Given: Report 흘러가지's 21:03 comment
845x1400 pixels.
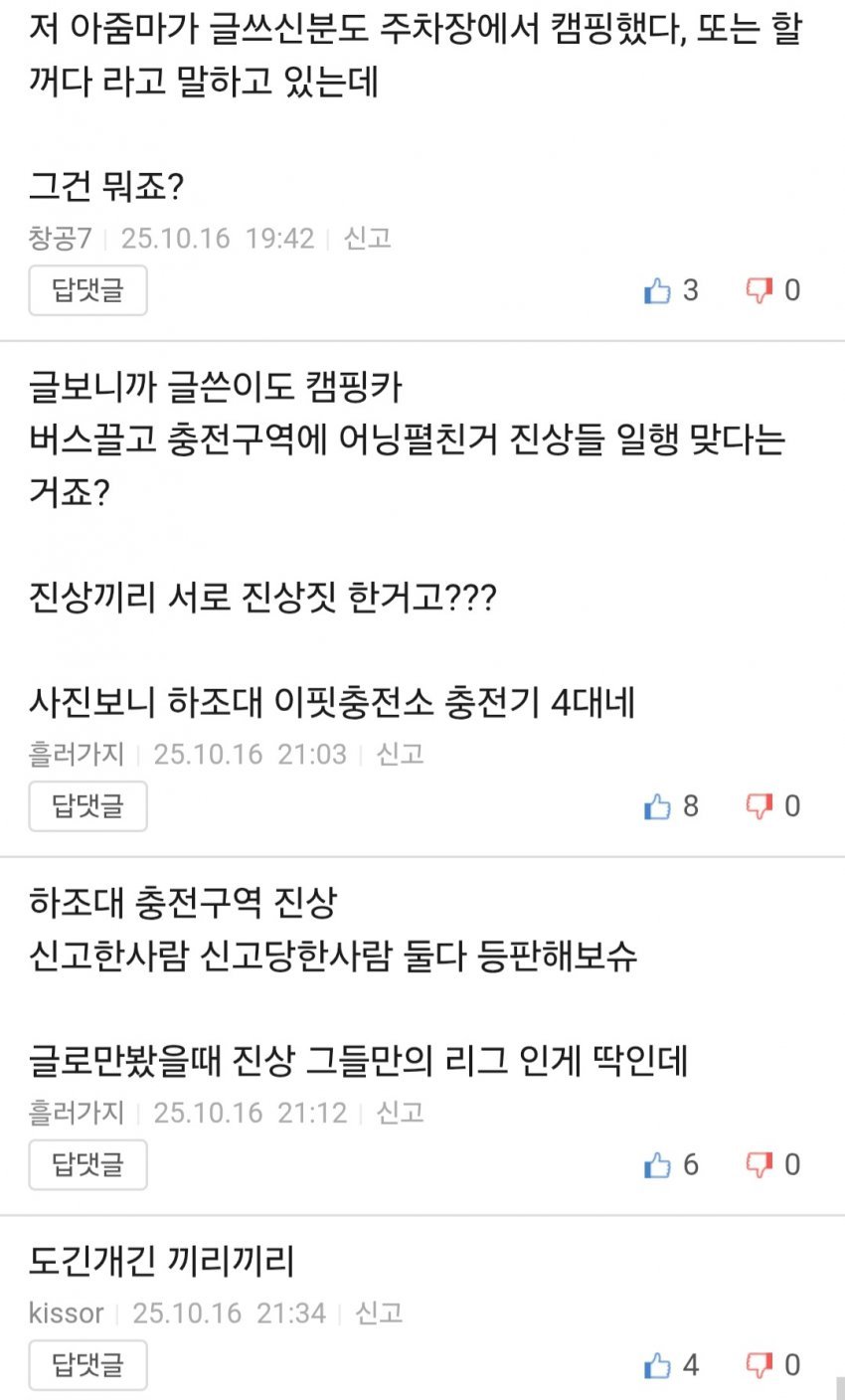Looking at the screenshot, I should tap(400, 754).
